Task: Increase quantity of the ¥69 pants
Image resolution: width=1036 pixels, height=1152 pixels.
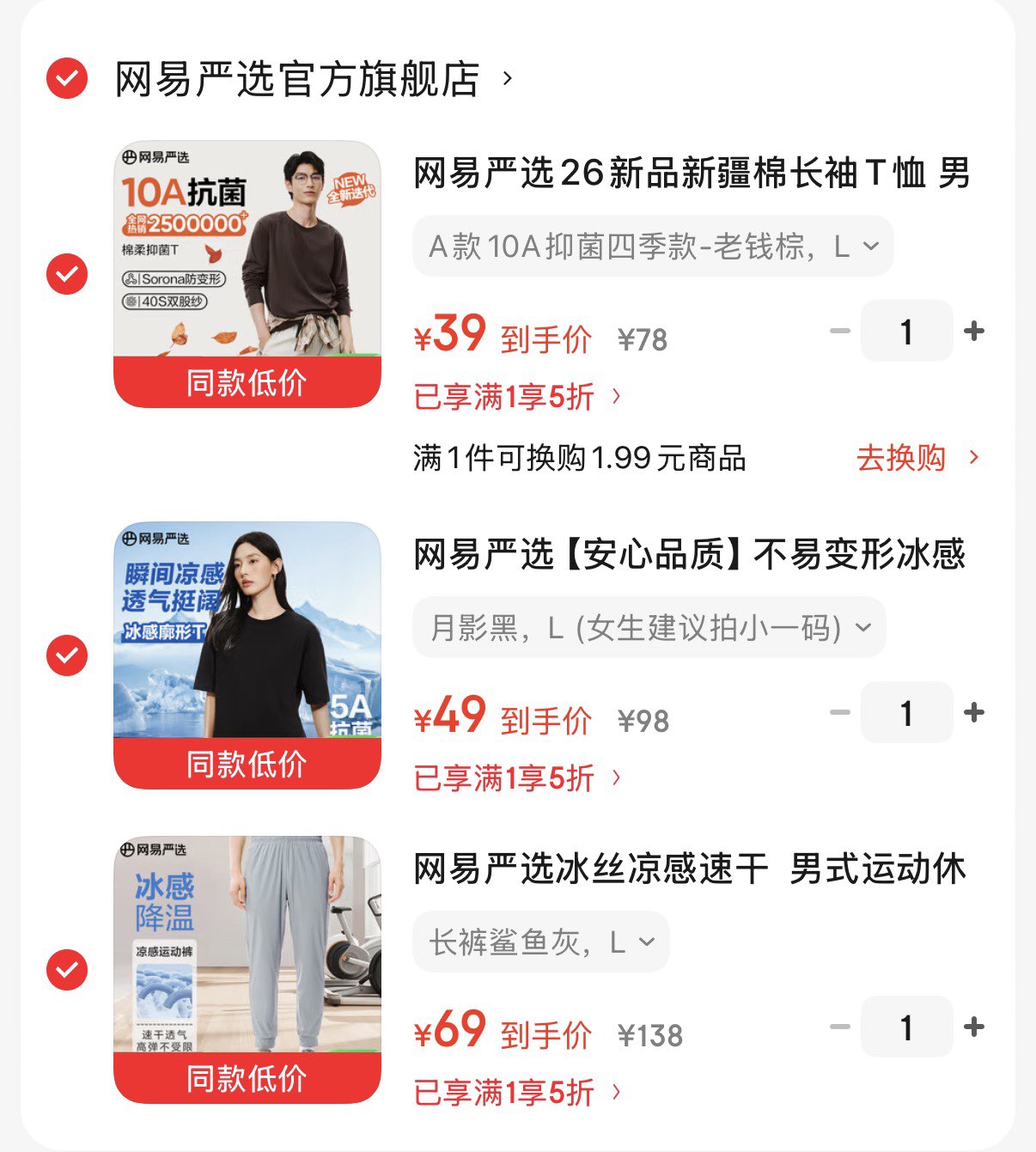Action: tap(974, 1027)
